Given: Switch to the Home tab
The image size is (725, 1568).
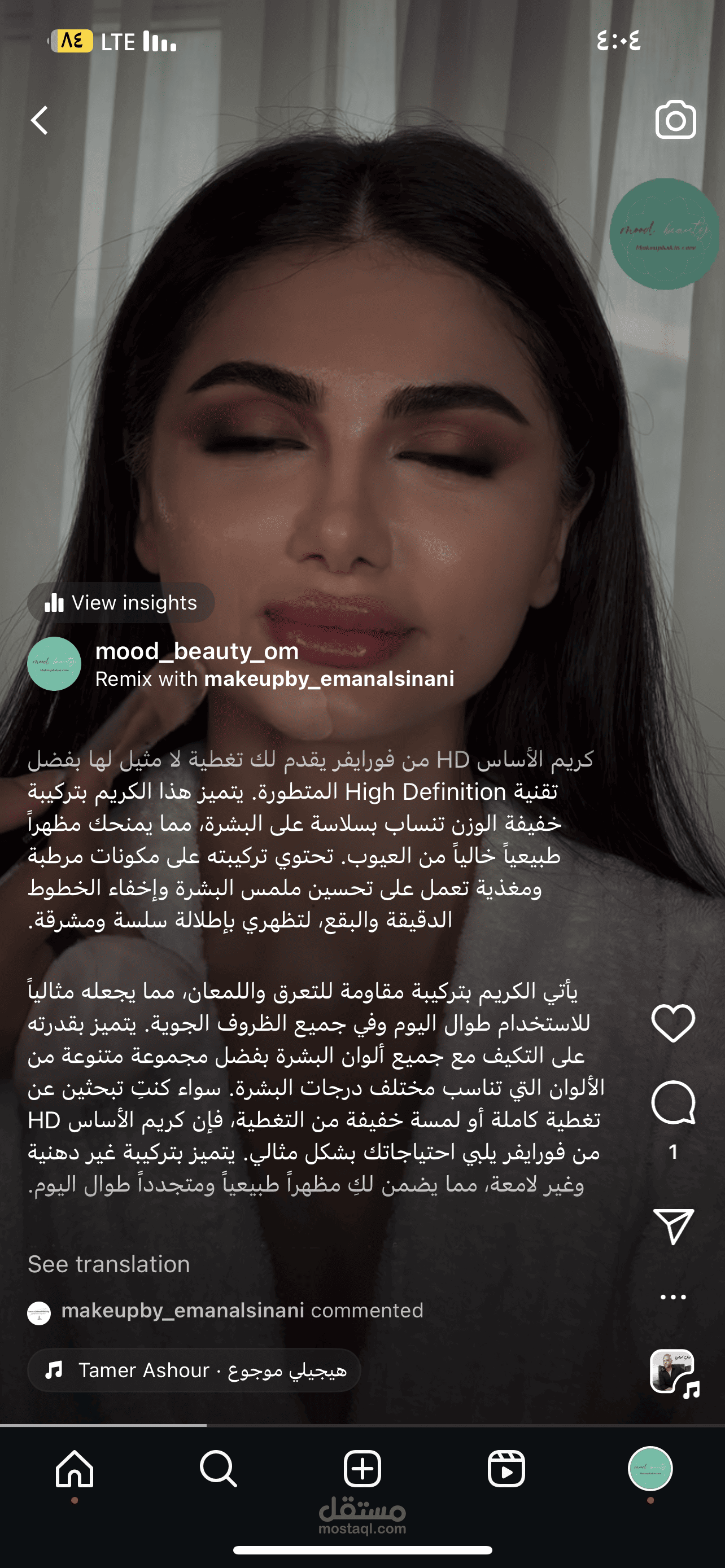Looking at the screenshot, I should 75,1469.
